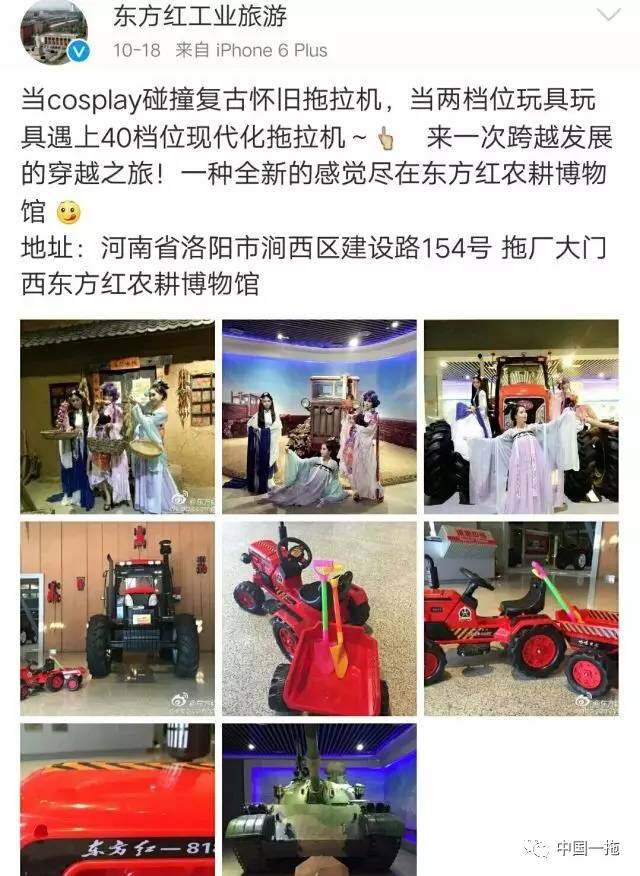Image resolution: width=640 pixels, height=876 pixels.
Task: Open the 东方红工业旅游 profile avatar
Action: [54, 31]
